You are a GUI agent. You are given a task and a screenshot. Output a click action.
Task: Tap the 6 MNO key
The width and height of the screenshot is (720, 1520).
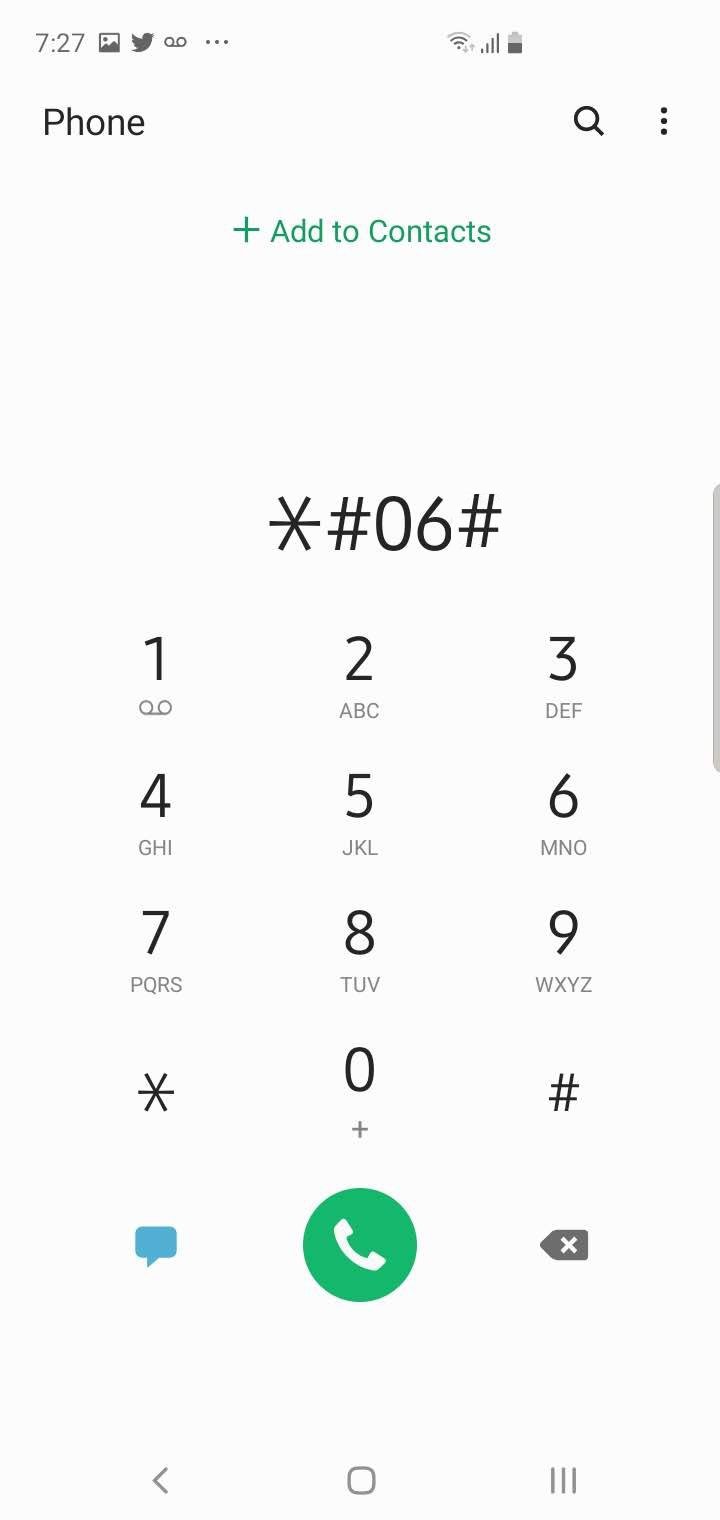563,811
